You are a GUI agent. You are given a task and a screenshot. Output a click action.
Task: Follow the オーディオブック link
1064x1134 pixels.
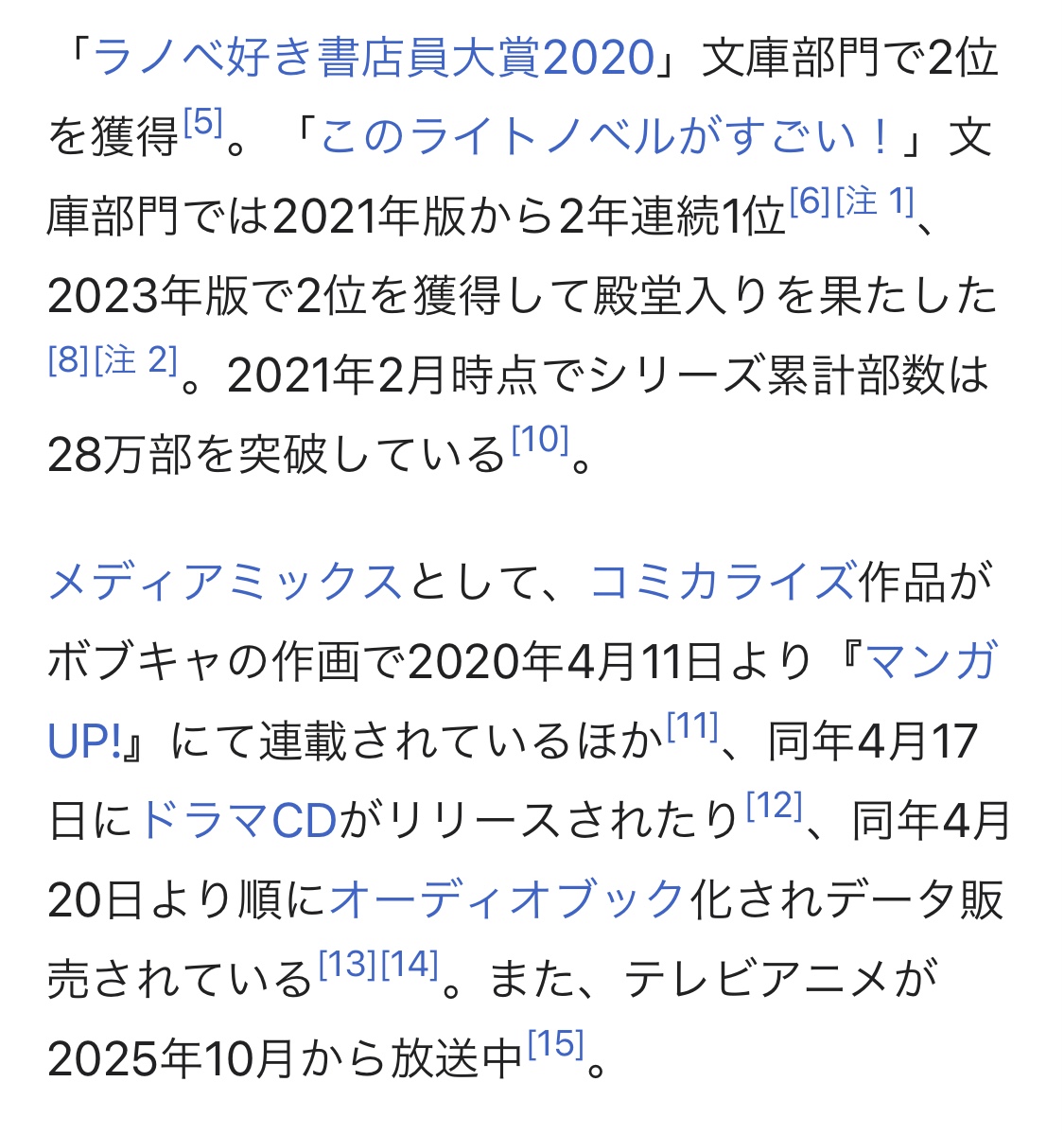pos(507,899)
